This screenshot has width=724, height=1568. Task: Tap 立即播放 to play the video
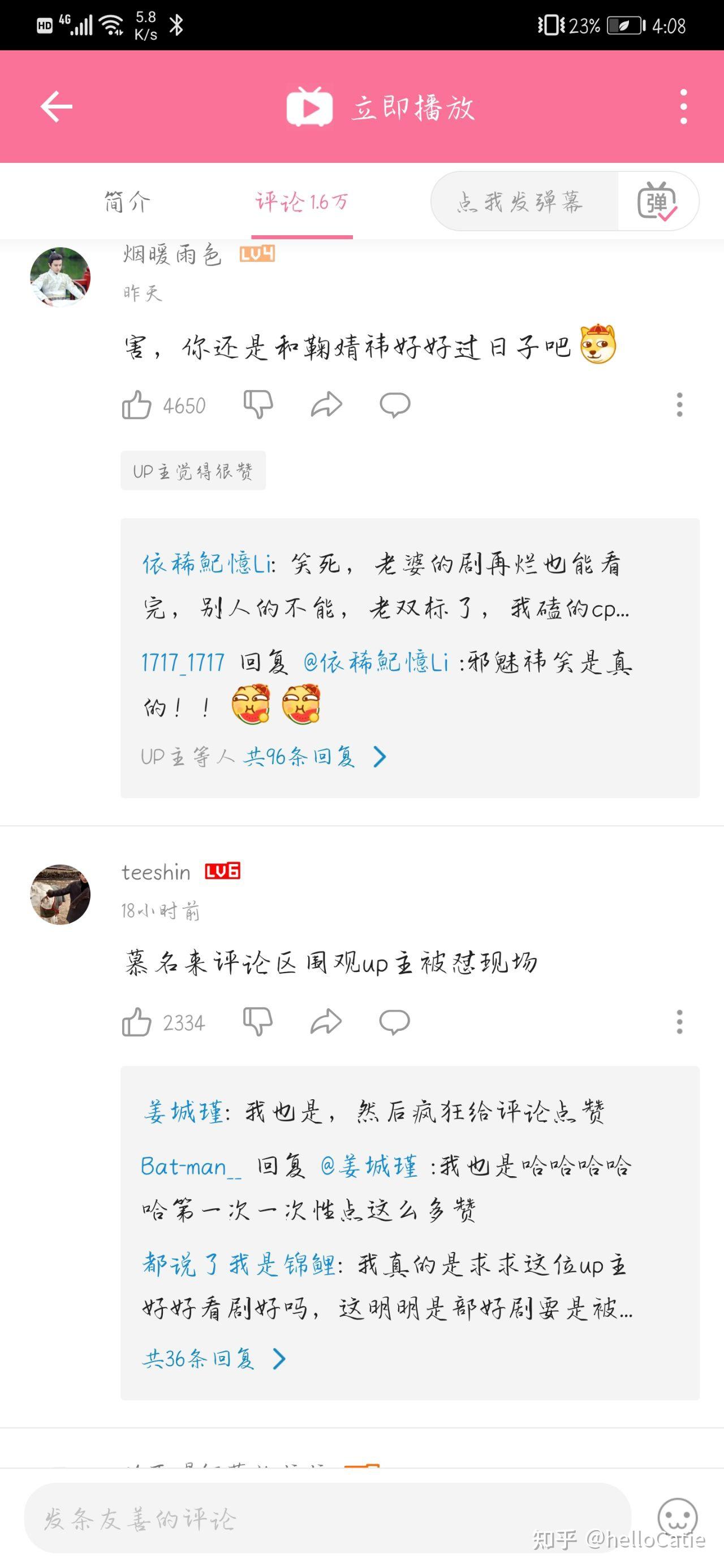click(381, 107)
